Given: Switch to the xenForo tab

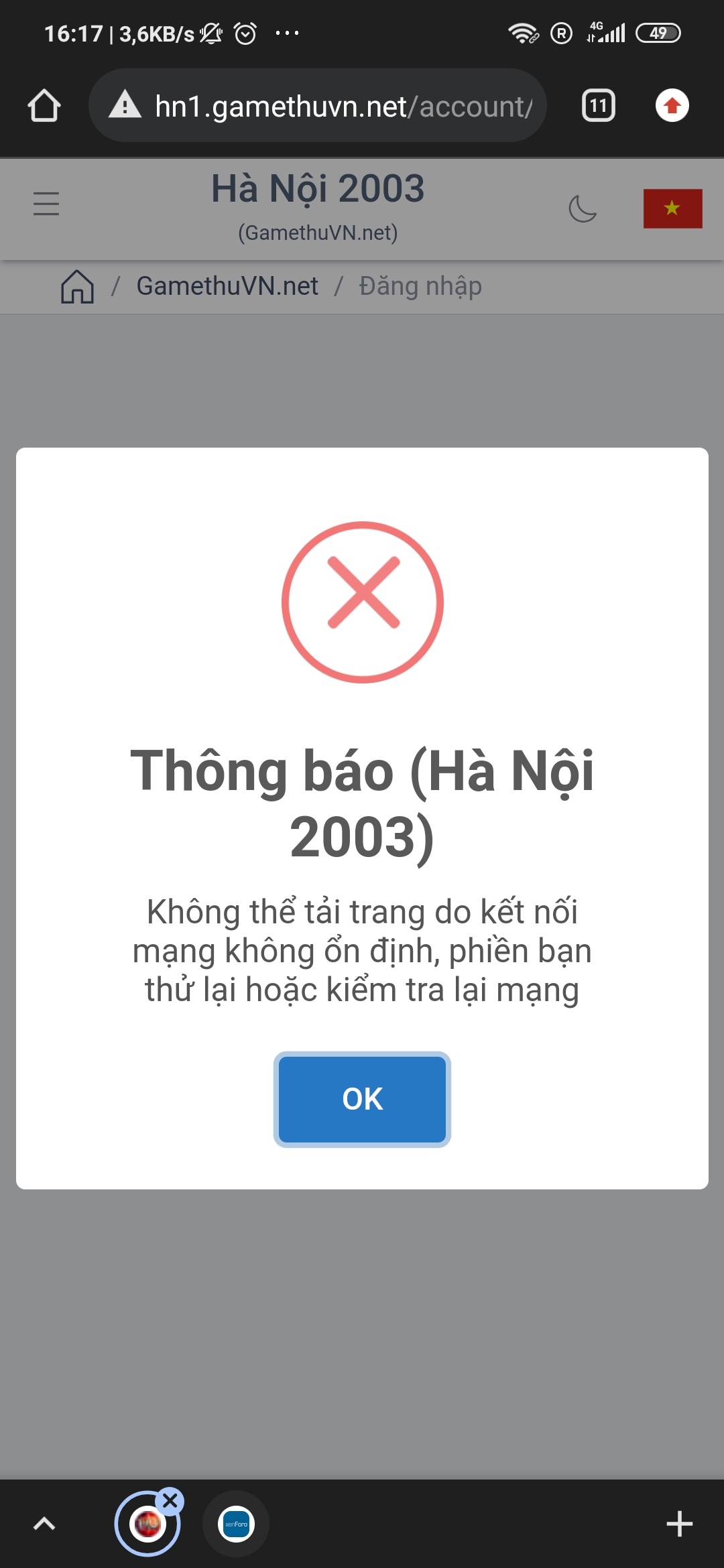Looking at the screenshot, I should coord(236,1524).
